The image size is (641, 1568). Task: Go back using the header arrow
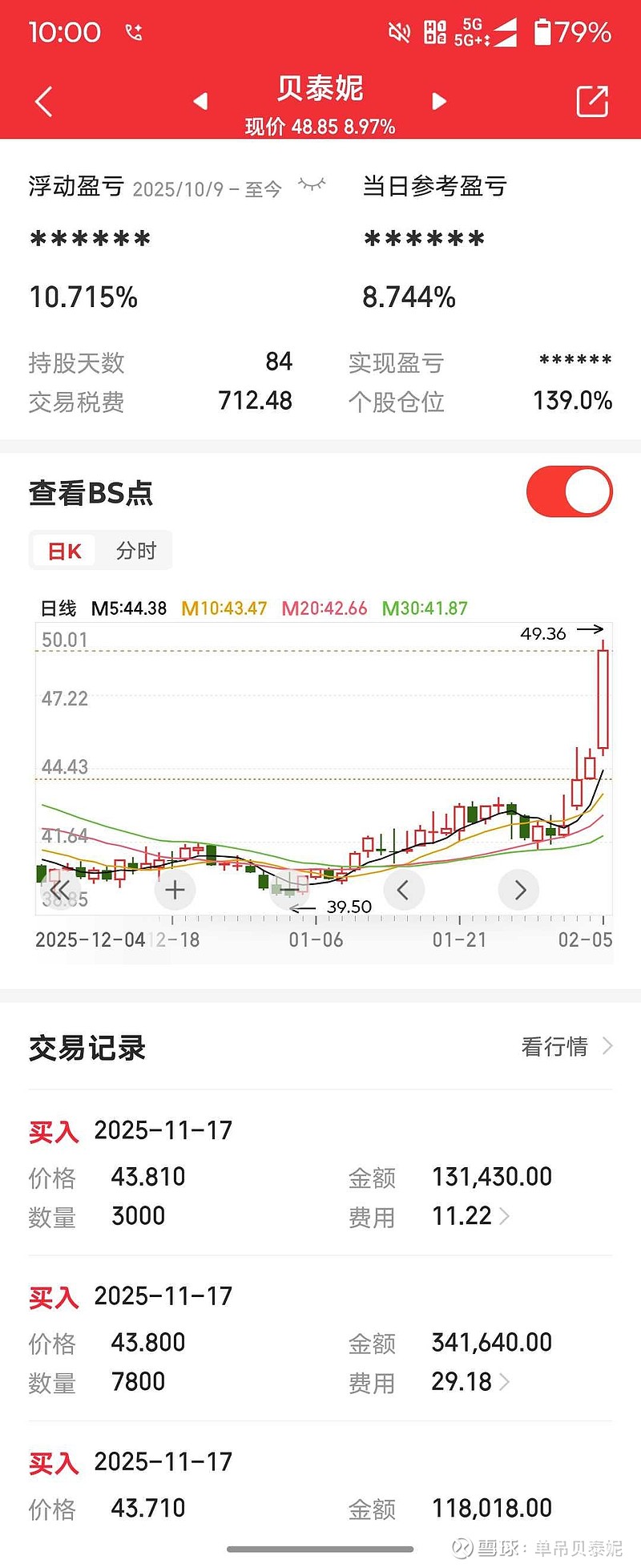[x=44, y=102]
